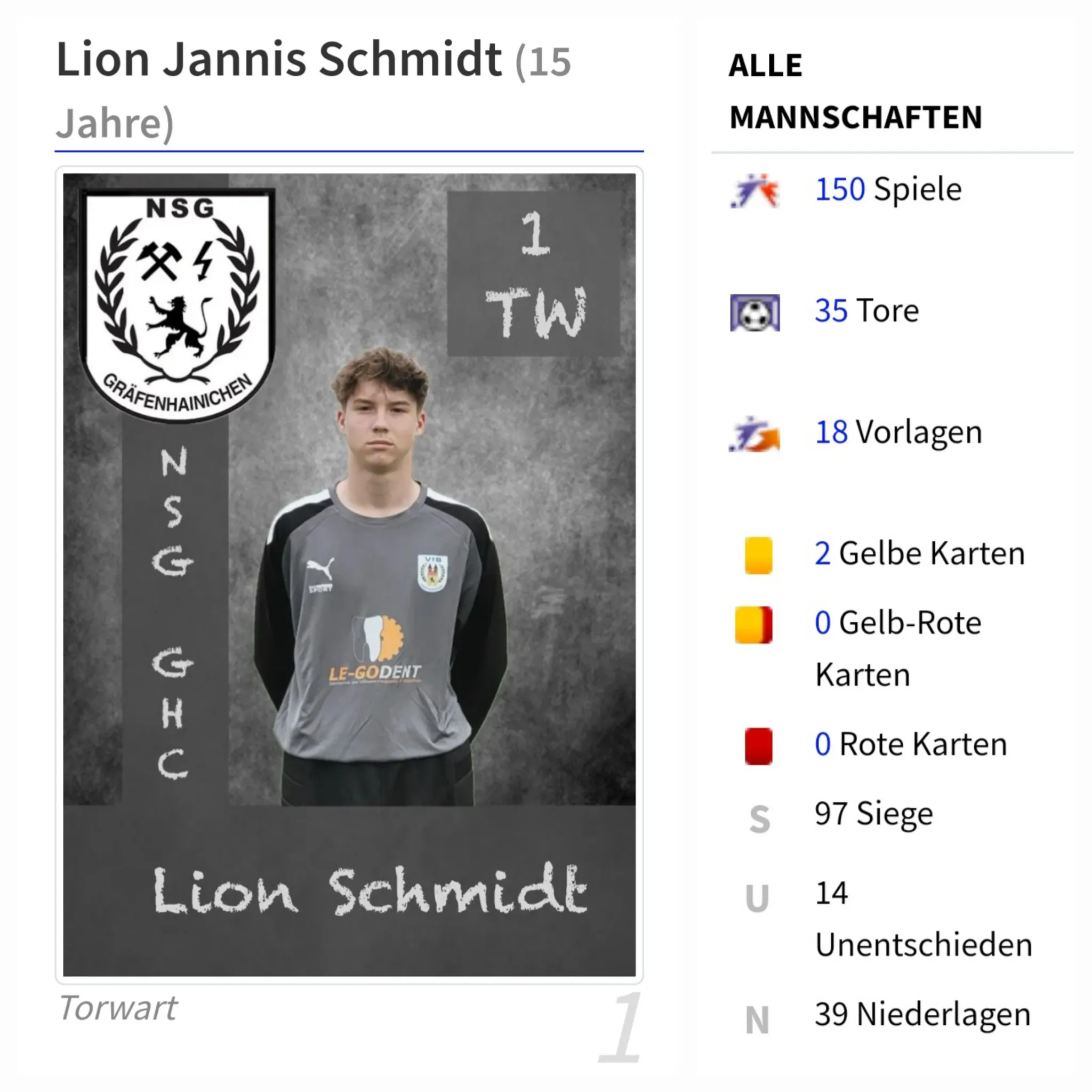The width and height of the screenshot is (1092, 1092).
Task: Open the 0 Rote Karten link
Action: pos(822,744)
